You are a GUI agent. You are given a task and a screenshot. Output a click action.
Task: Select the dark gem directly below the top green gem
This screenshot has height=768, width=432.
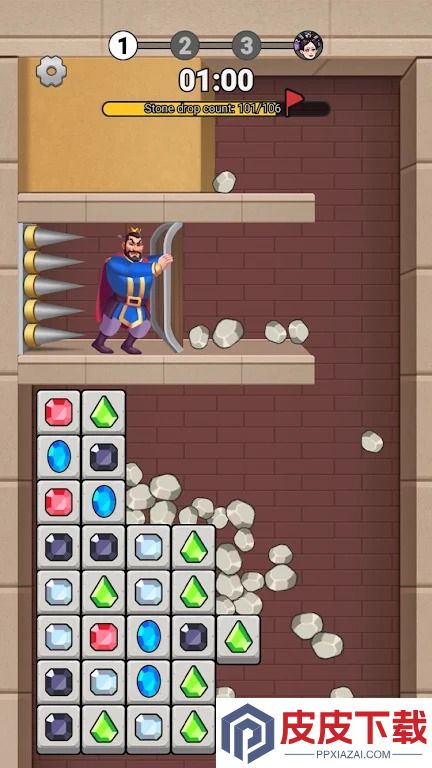[x=104, y=457]
